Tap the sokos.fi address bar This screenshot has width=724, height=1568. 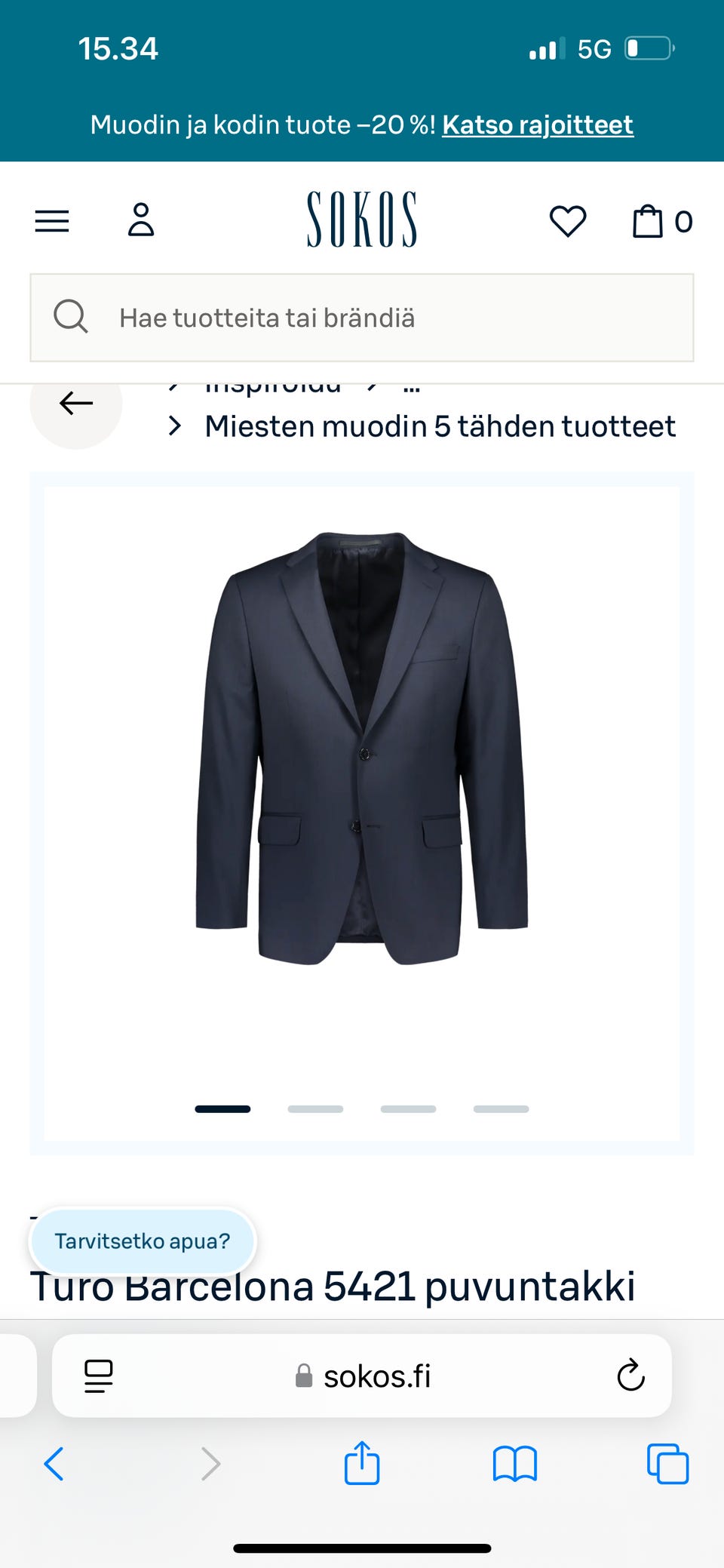point(362,1376)
